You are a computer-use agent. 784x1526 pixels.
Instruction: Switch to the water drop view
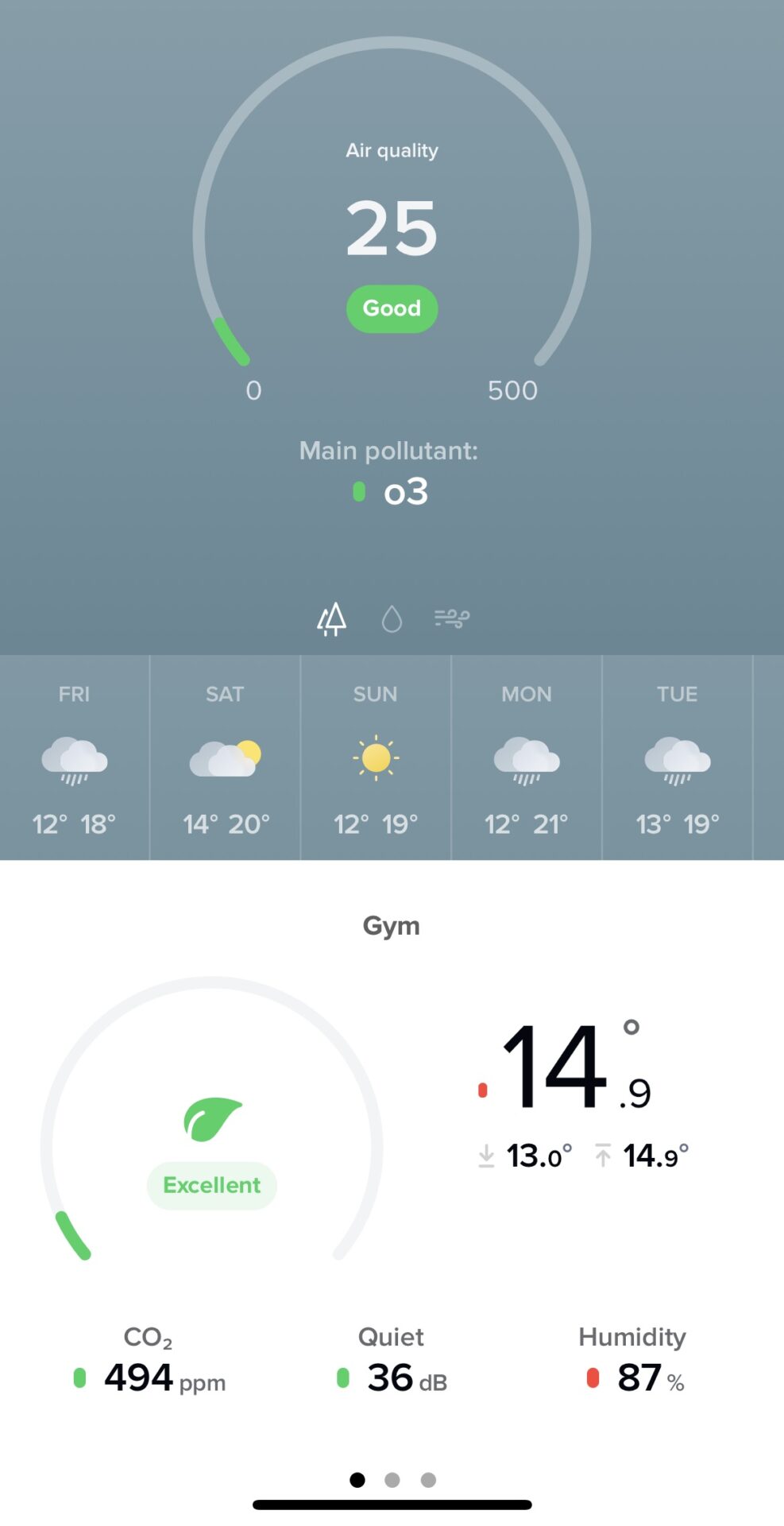(x=392, y=618)
